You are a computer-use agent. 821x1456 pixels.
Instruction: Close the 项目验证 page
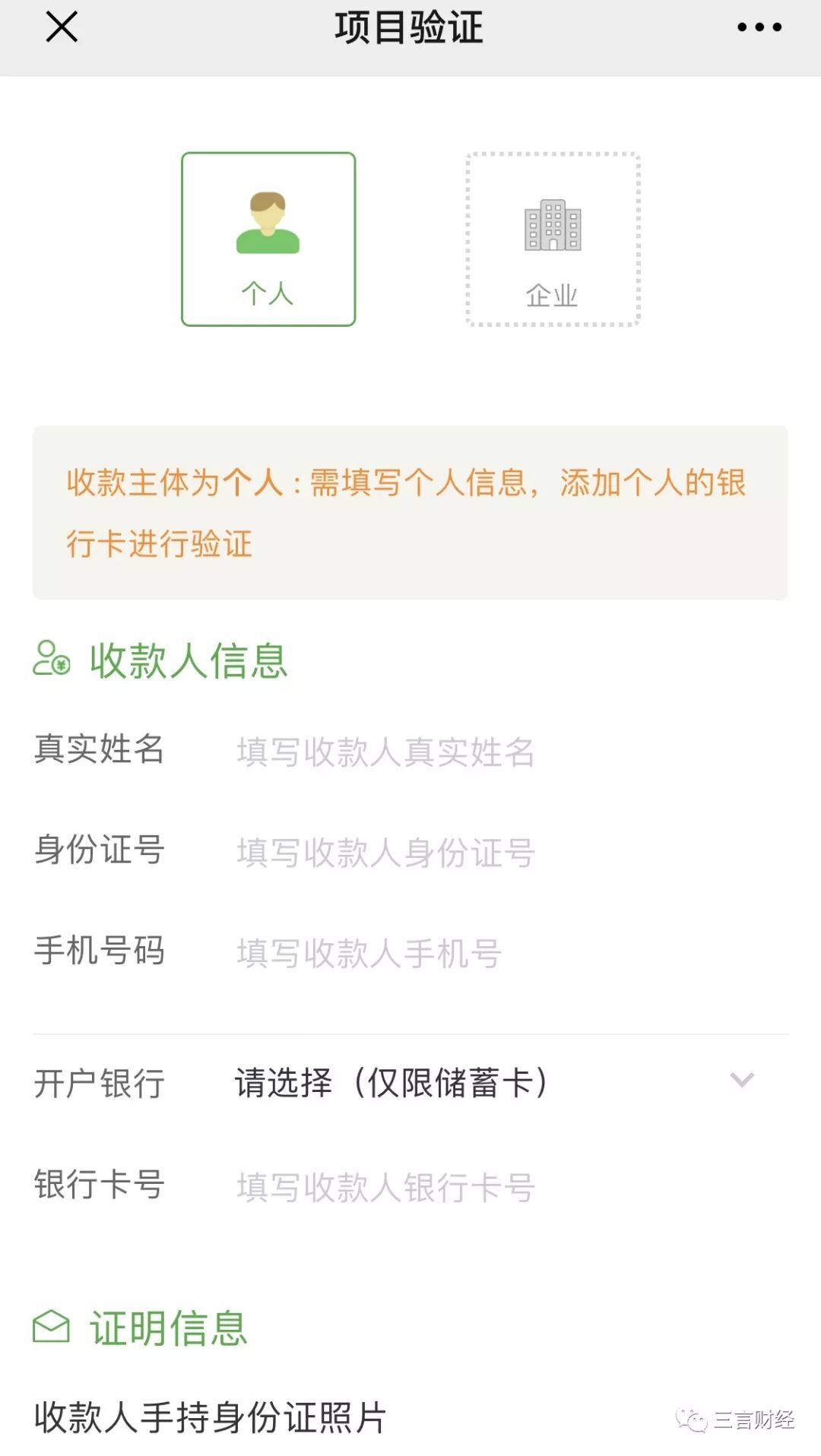click(x=62, y=27)
